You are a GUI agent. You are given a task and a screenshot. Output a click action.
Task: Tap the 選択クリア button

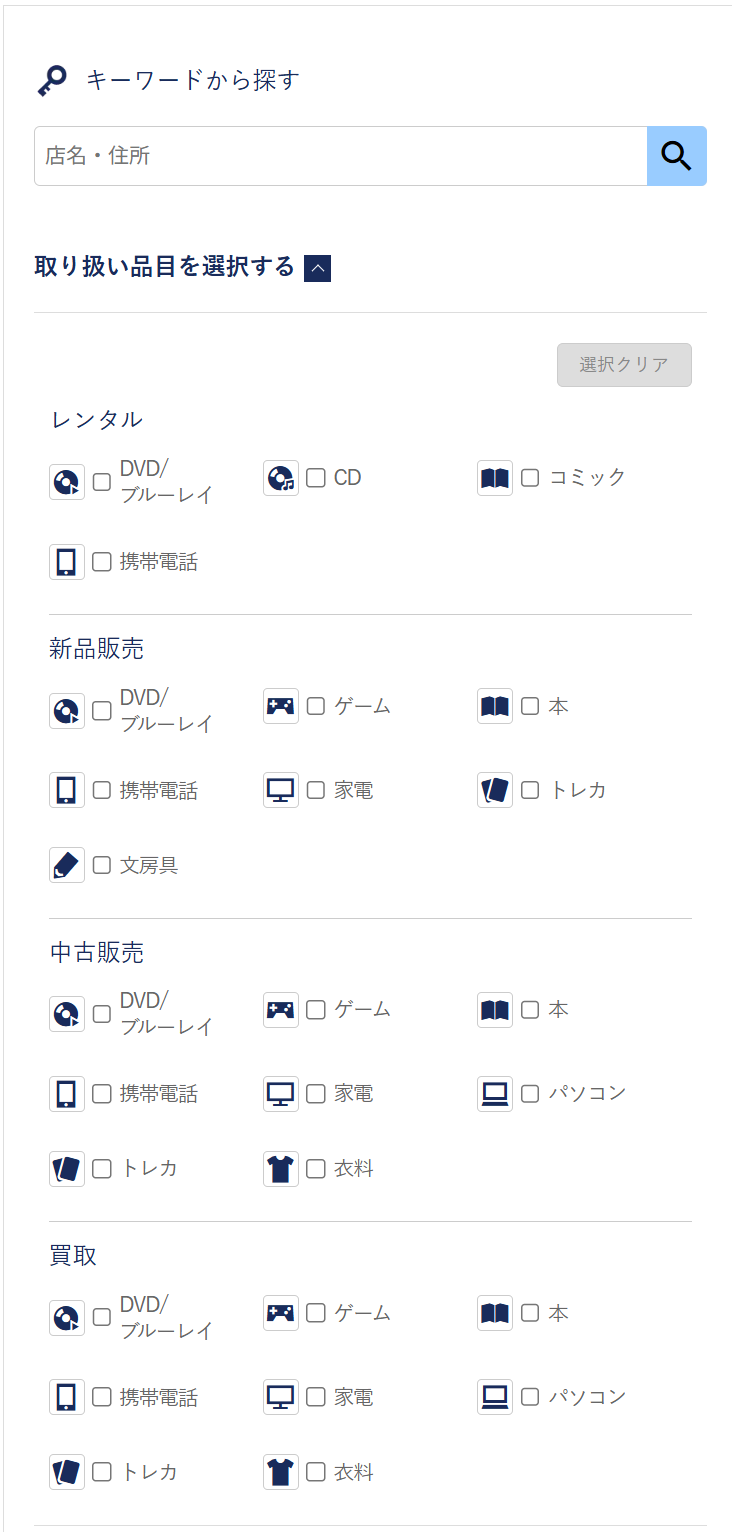pos(624,365)
